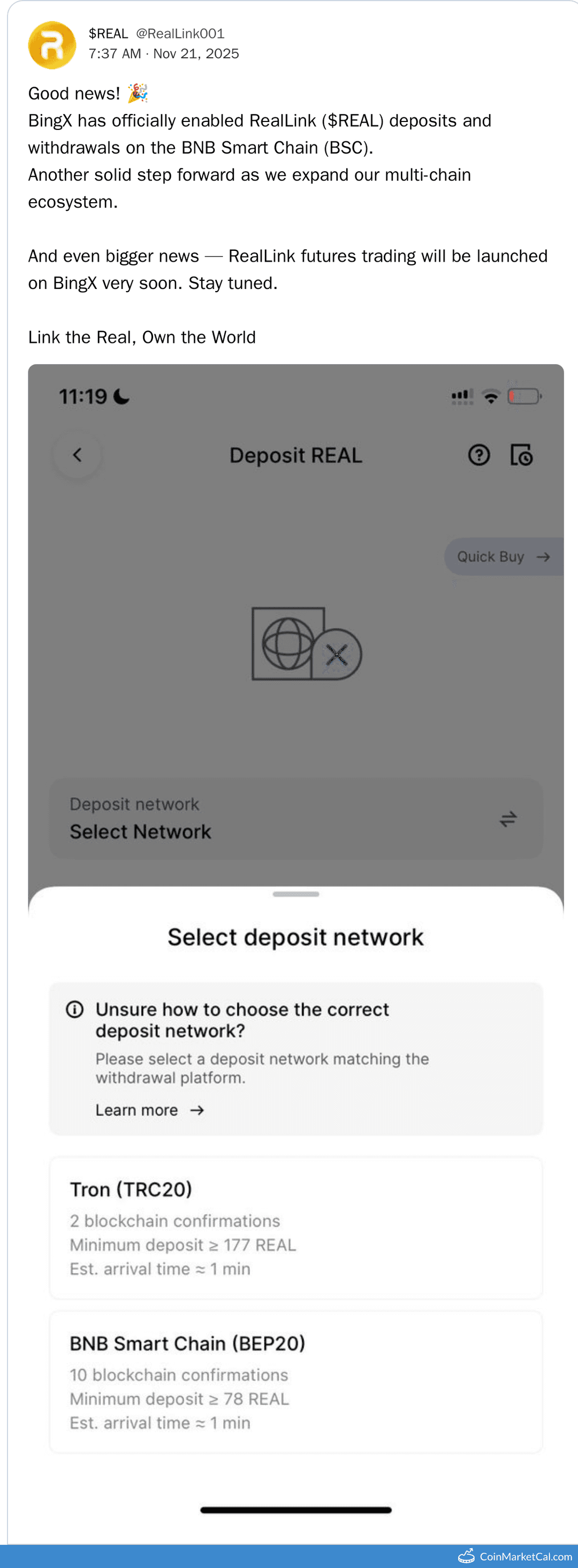Tap the home indicator bar at the bottom

coord(295,1510)
